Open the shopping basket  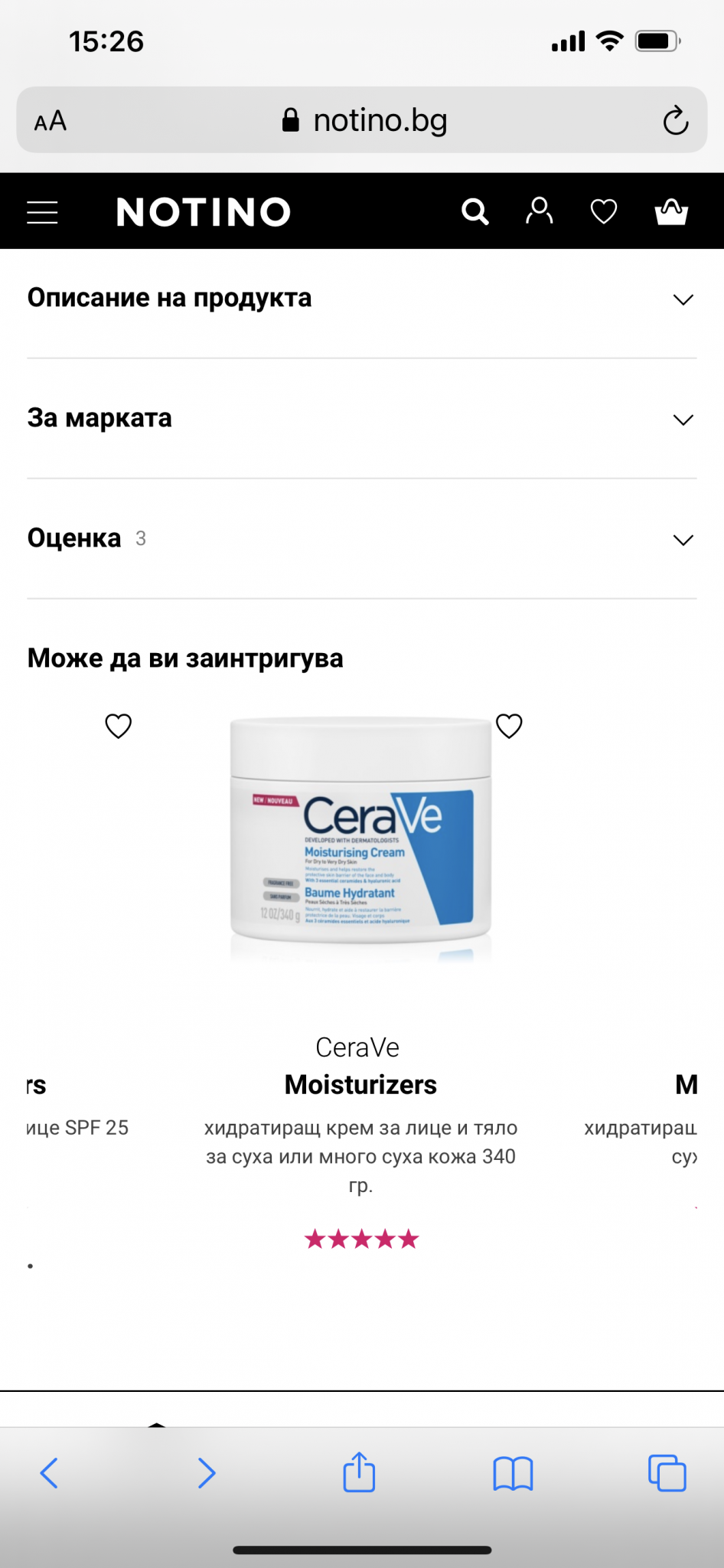671,211
